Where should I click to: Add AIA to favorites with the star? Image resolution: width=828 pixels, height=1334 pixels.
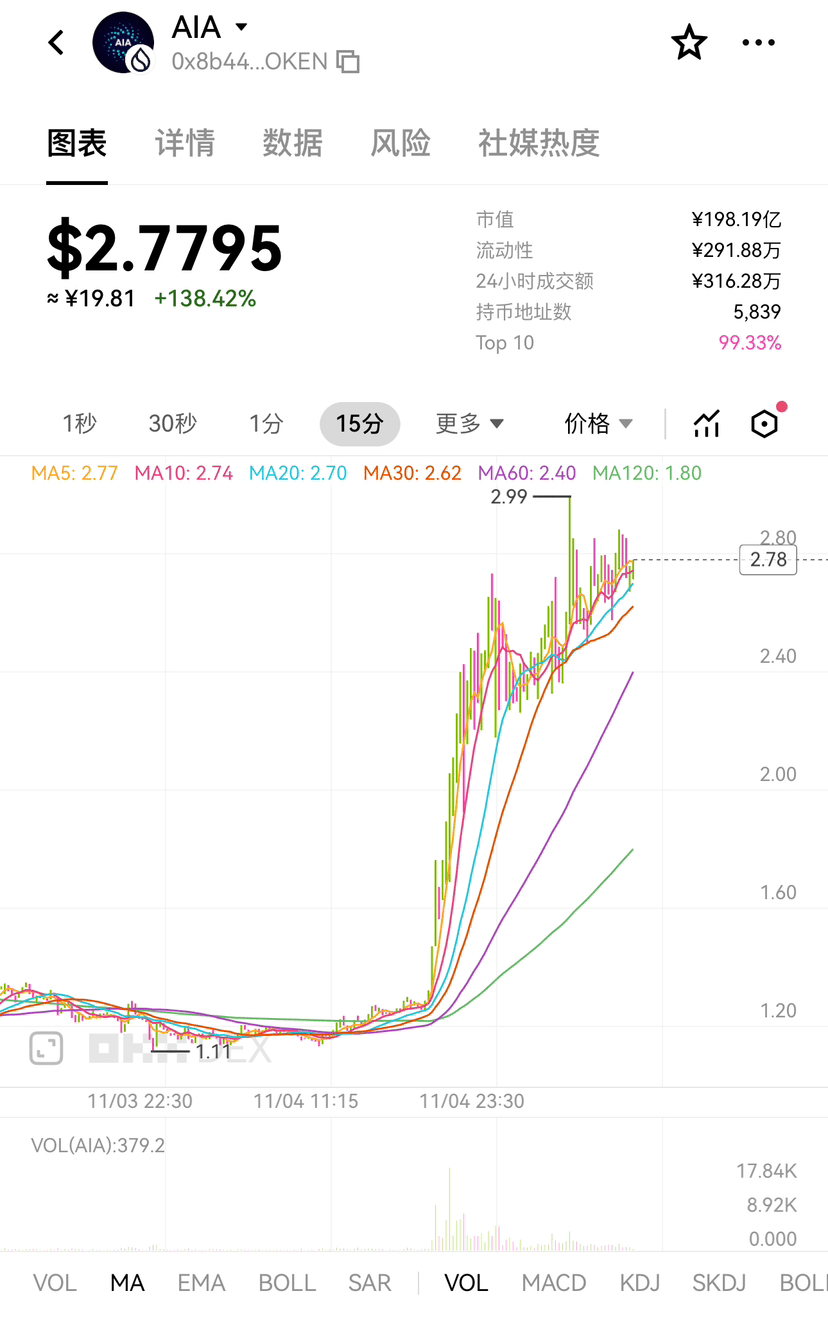pos(689,43)
